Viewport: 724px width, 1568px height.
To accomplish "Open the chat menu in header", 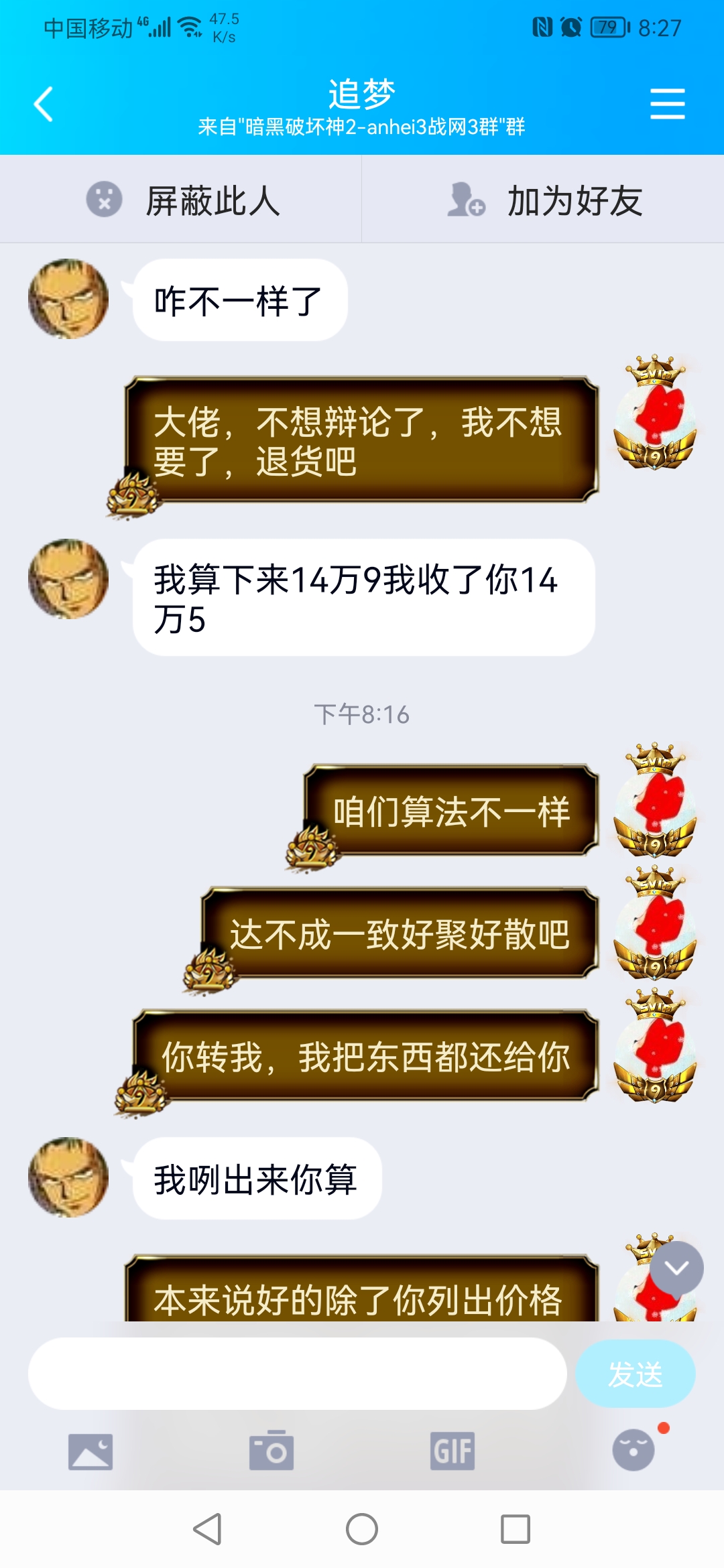I will click(x=667, y=105).
